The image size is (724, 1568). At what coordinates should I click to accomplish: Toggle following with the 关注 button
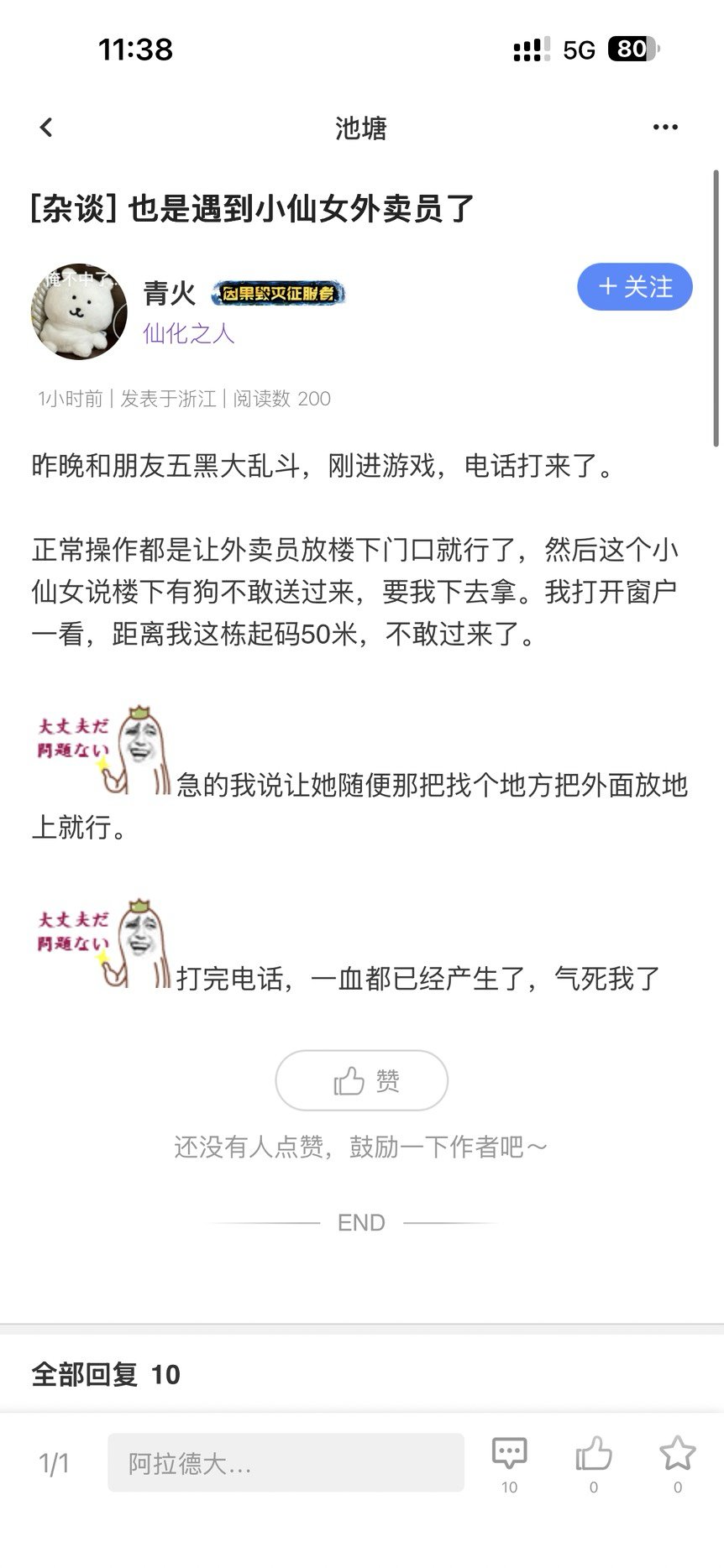(x=634, y=287)
